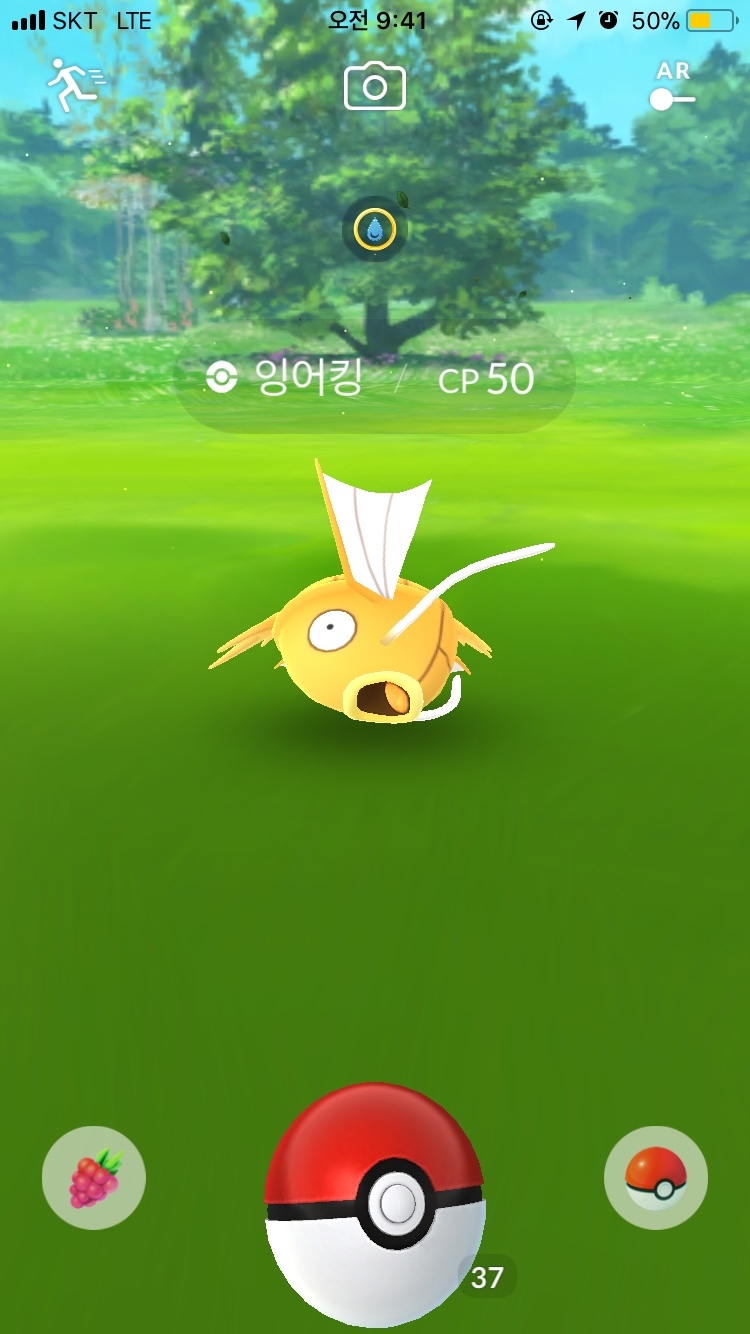750x1334 pixels.
Task: Run away from the encounter
Action: pos(75,86)
